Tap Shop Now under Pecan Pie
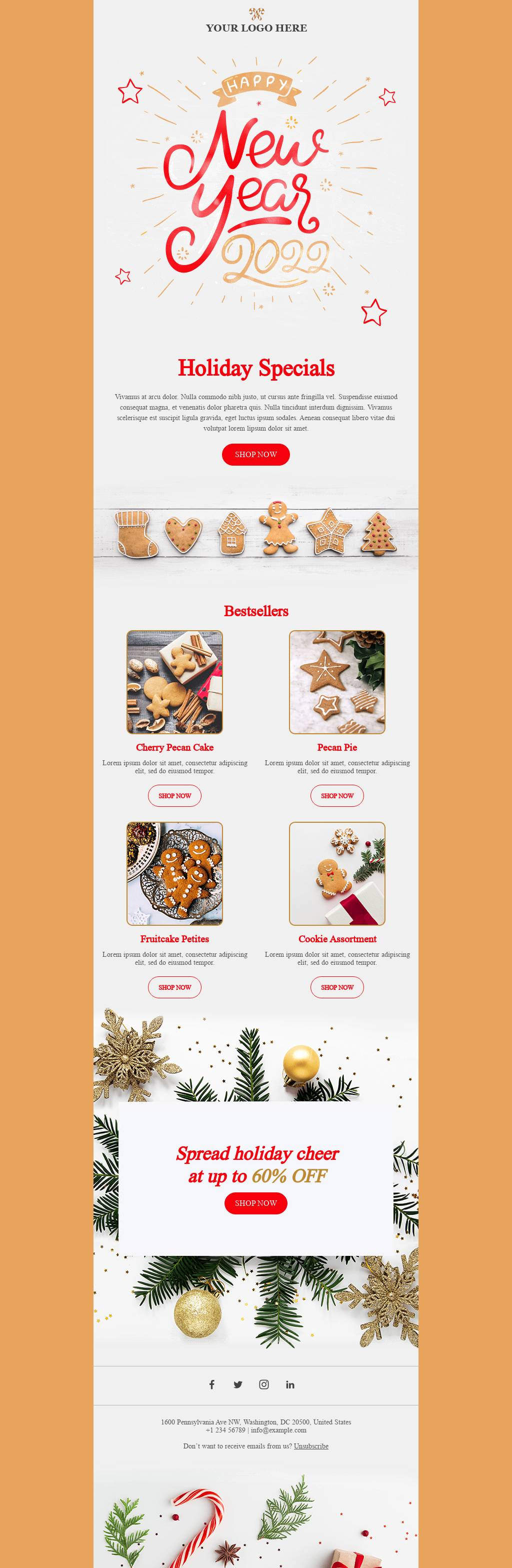The image size is (512, 1568). (x=336, y=796)
